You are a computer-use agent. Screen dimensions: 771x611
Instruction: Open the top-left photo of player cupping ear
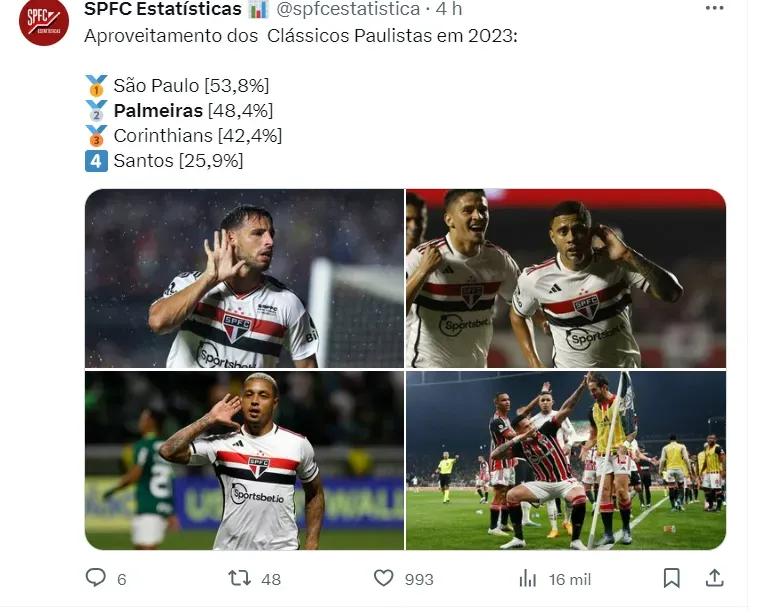tap(244, 278)
